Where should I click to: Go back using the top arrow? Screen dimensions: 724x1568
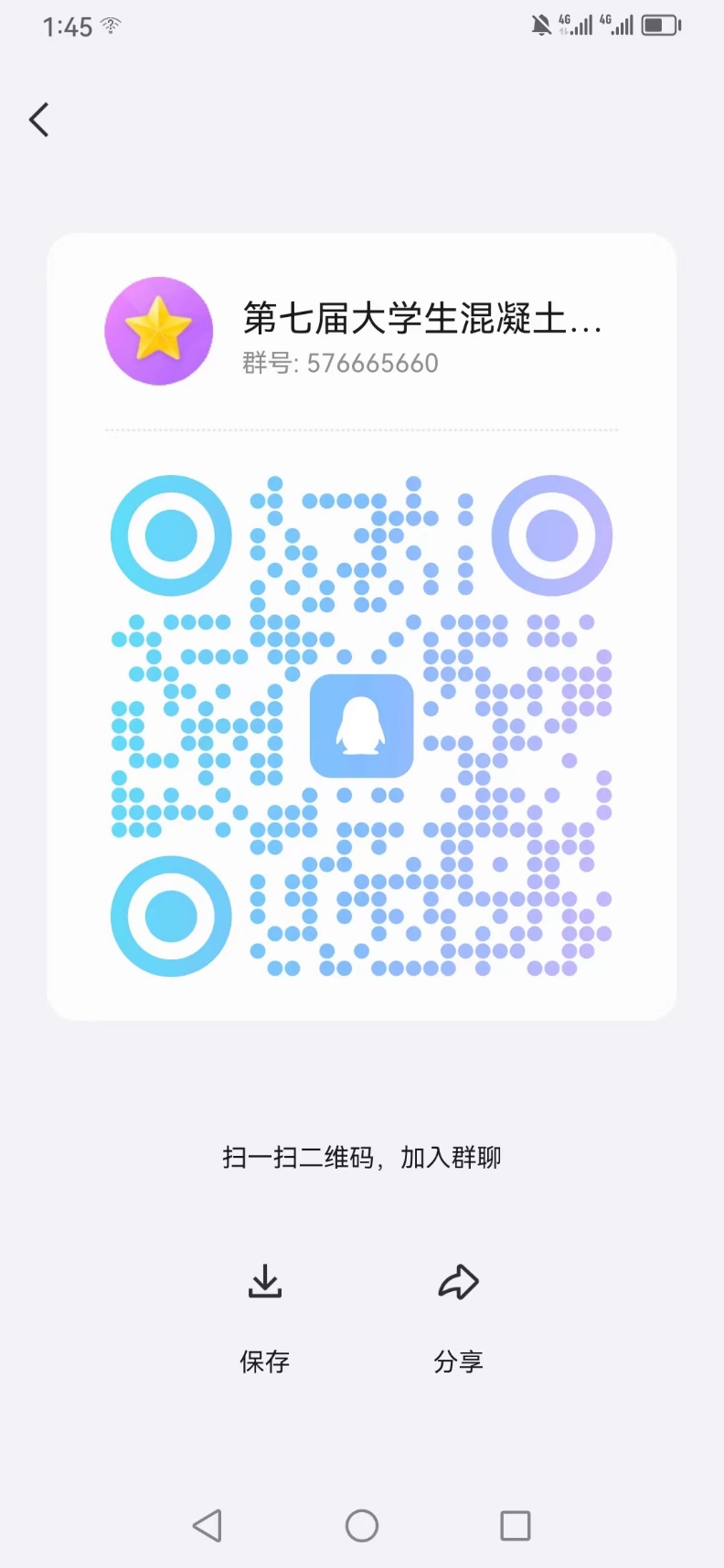[x=39, y=120]
